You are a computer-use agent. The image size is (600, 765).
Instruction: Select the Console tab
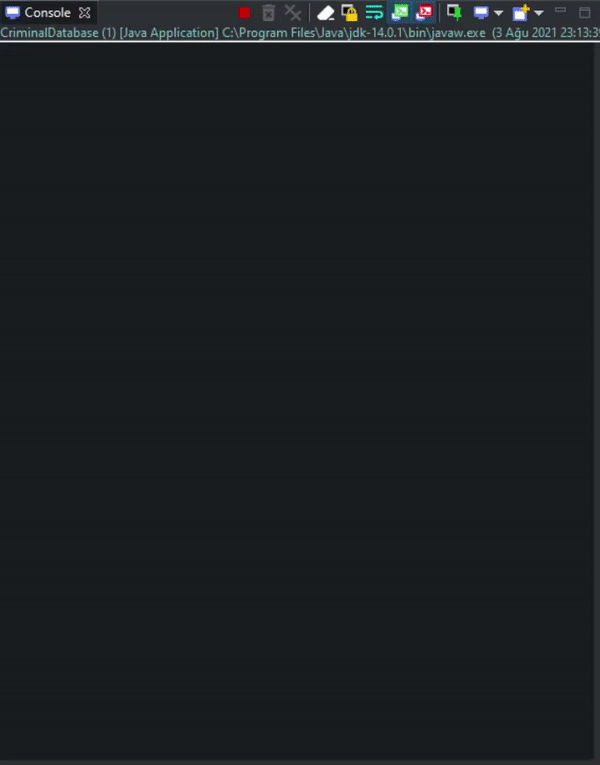[46, 13]
